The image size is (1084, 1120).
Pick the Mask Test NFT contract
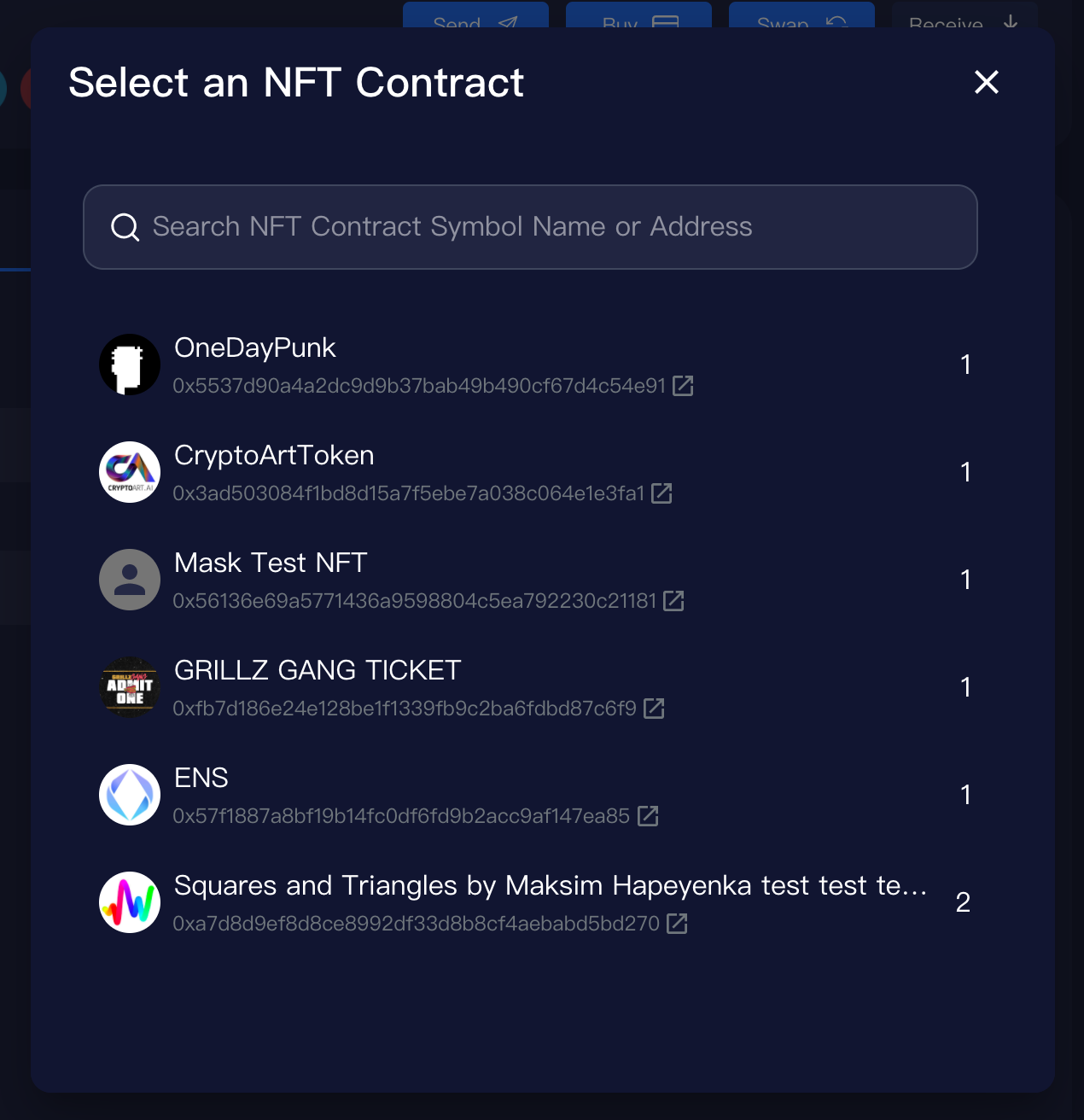(536, 580)
